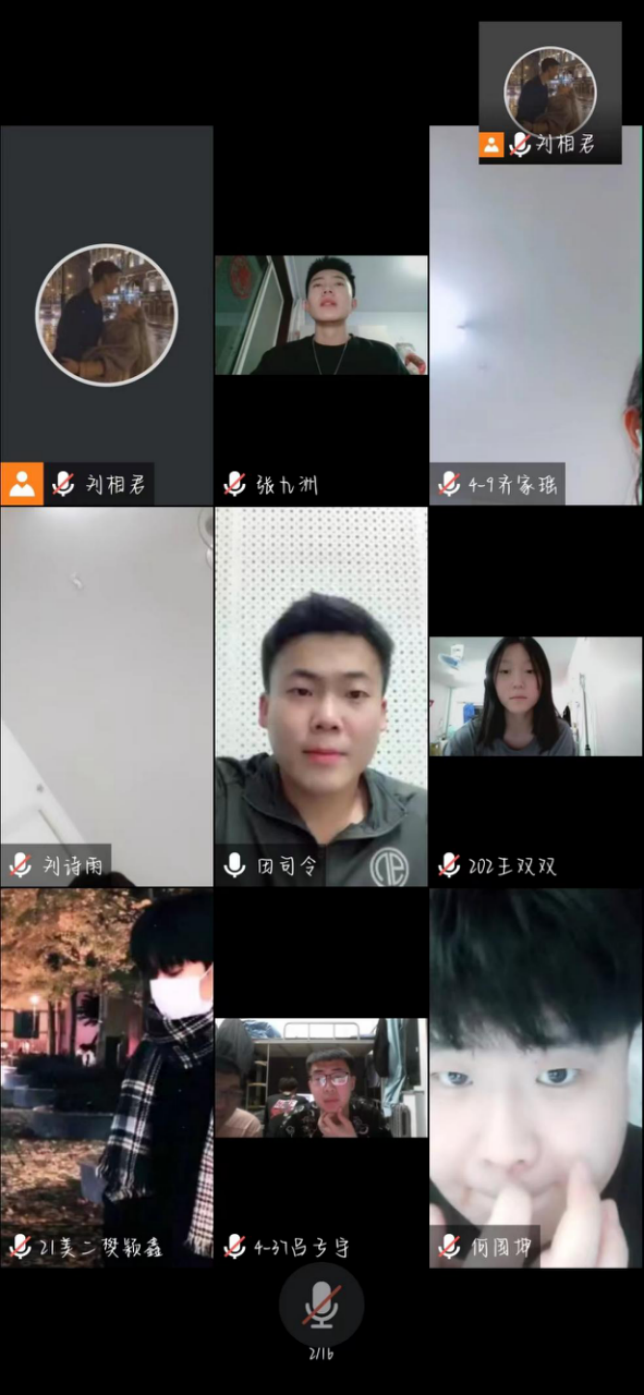This screenshot has width=644, height=1395.
Task: Select the 21美二 participant tile
Action: coord(106,1077)
